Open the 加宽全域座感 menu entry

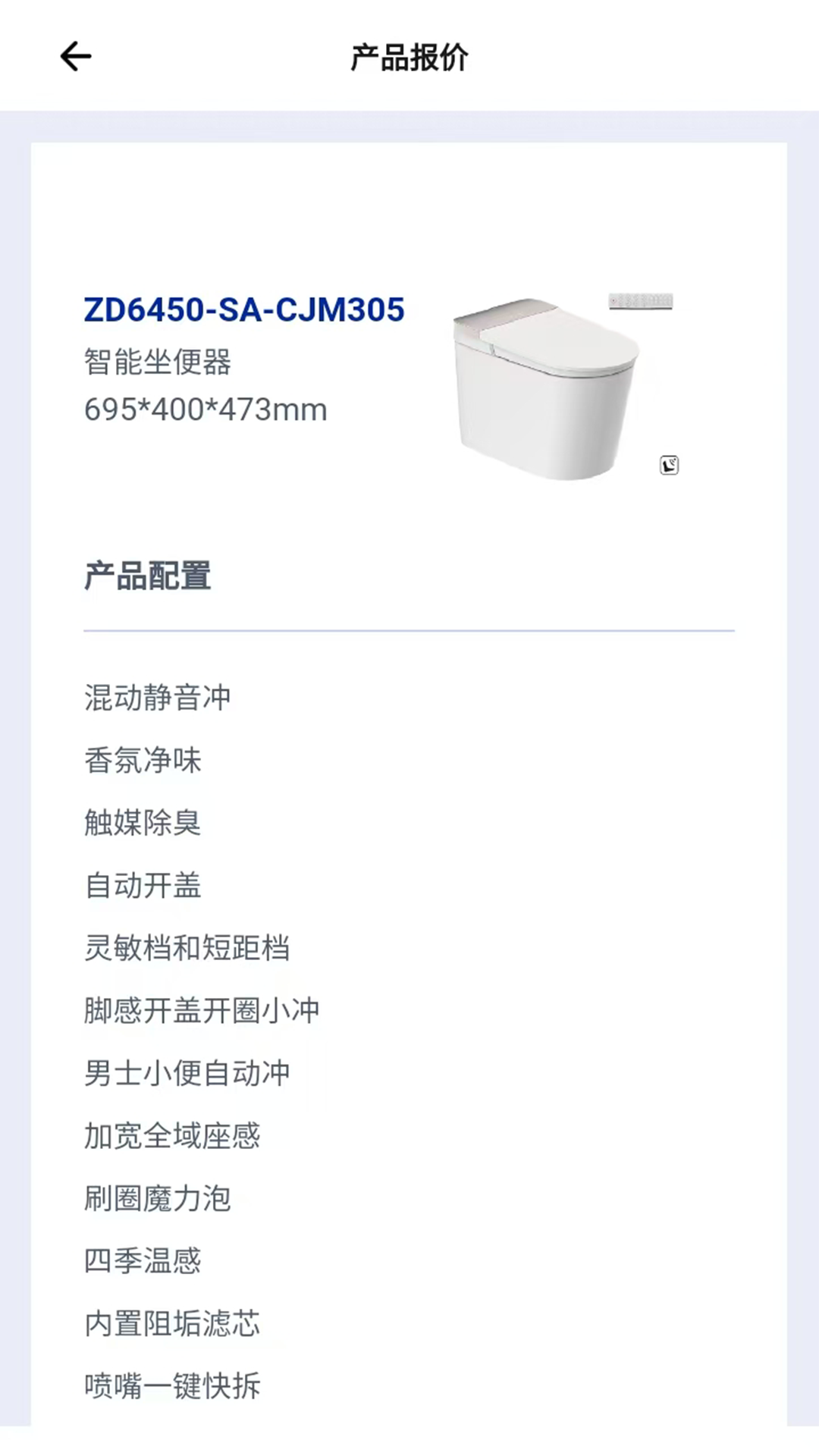pos(173,1136)
